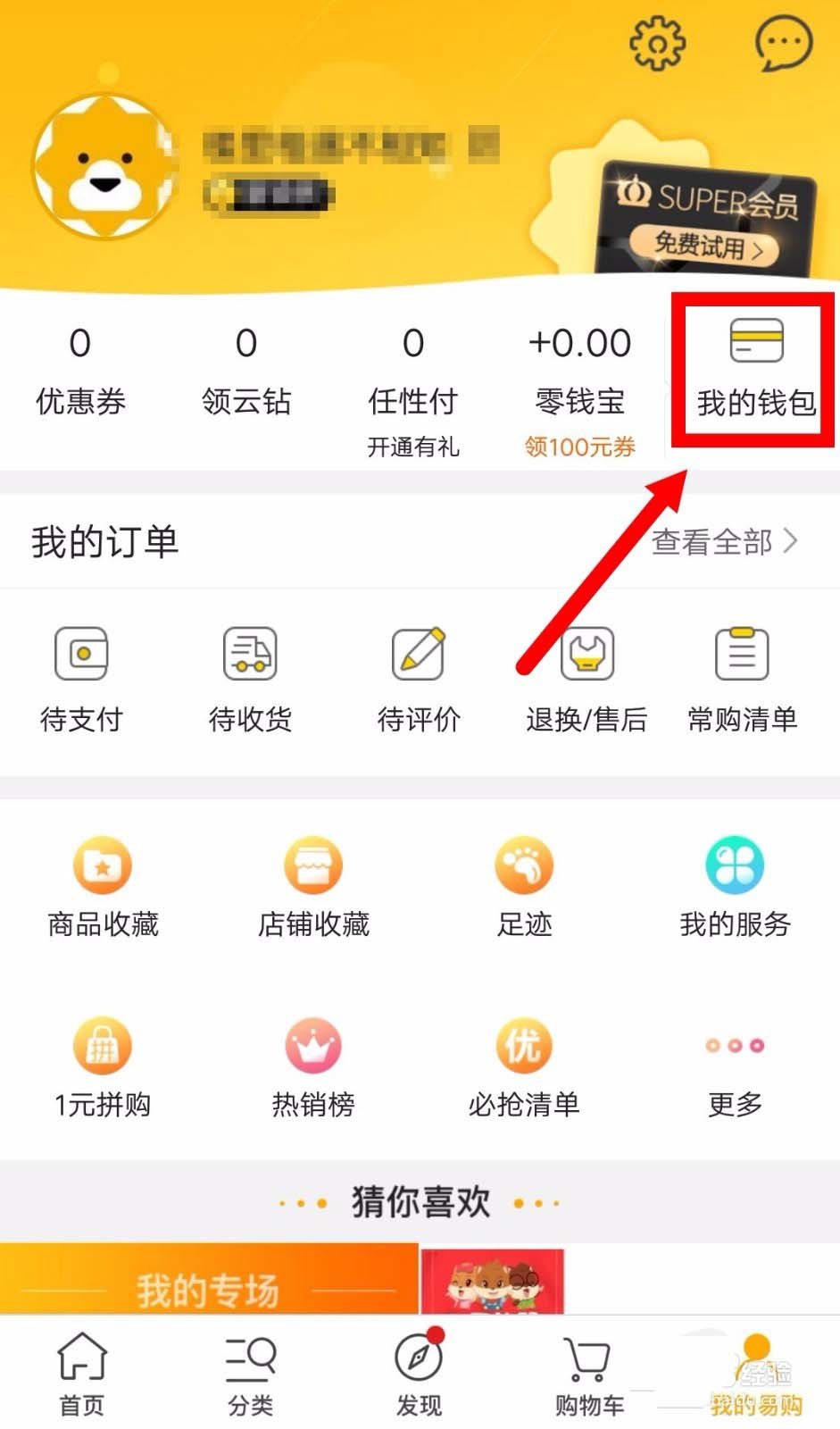Viewport: 840px width, 1429px height.
Task: Open 待评价 orders to review
Action: click(x=419, y=679)
